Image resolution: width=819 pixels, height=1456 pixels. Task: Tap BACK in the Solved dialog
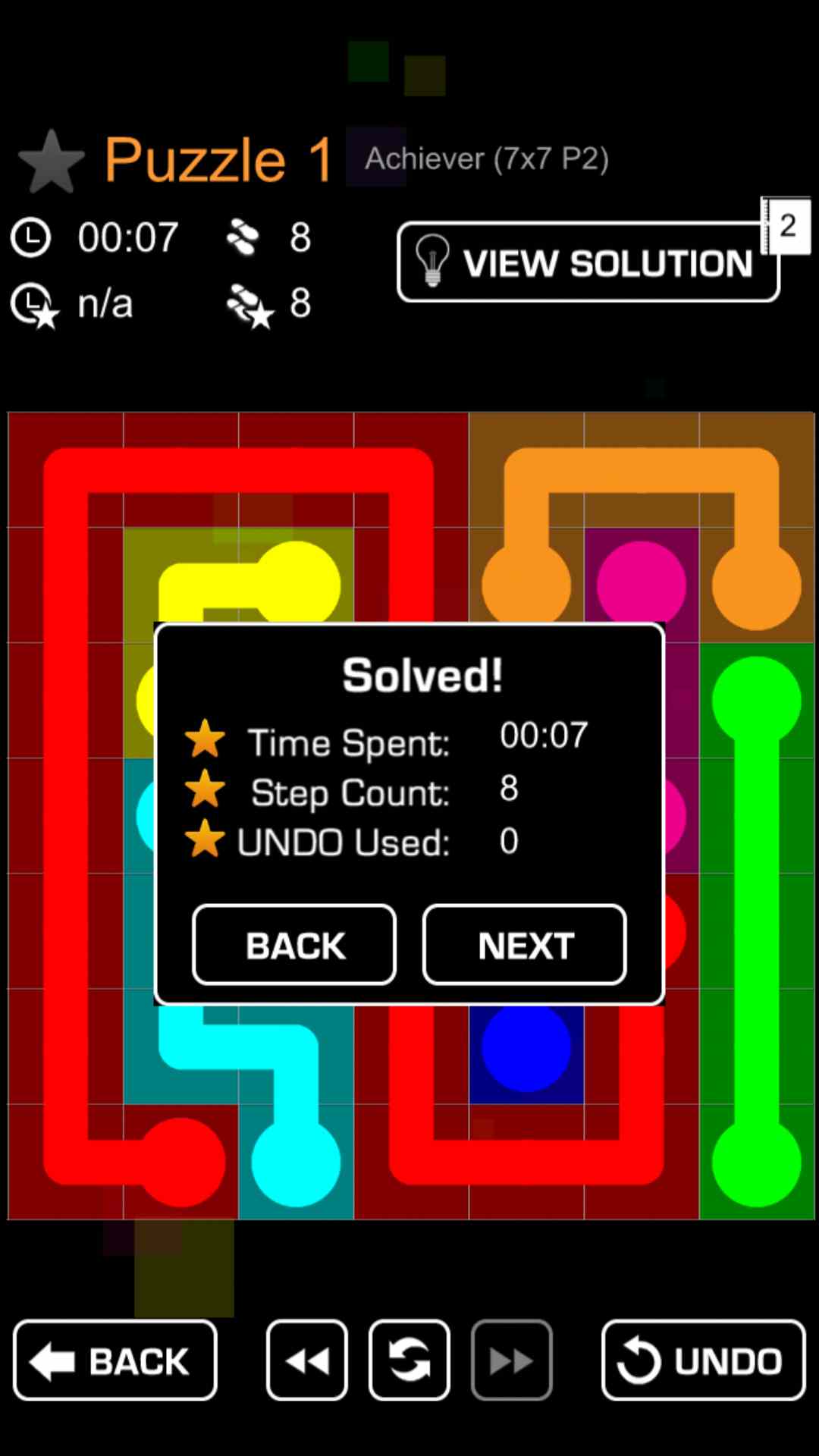(x=294, y=945)
